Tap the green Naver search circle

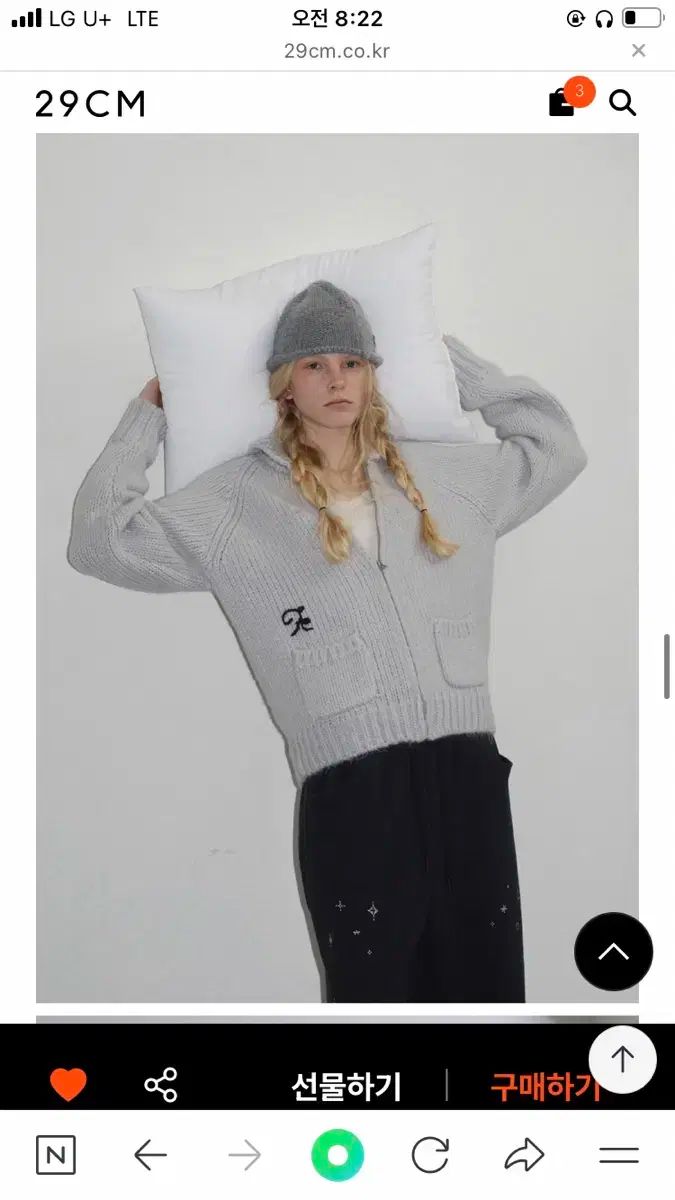click(337, 1156)
